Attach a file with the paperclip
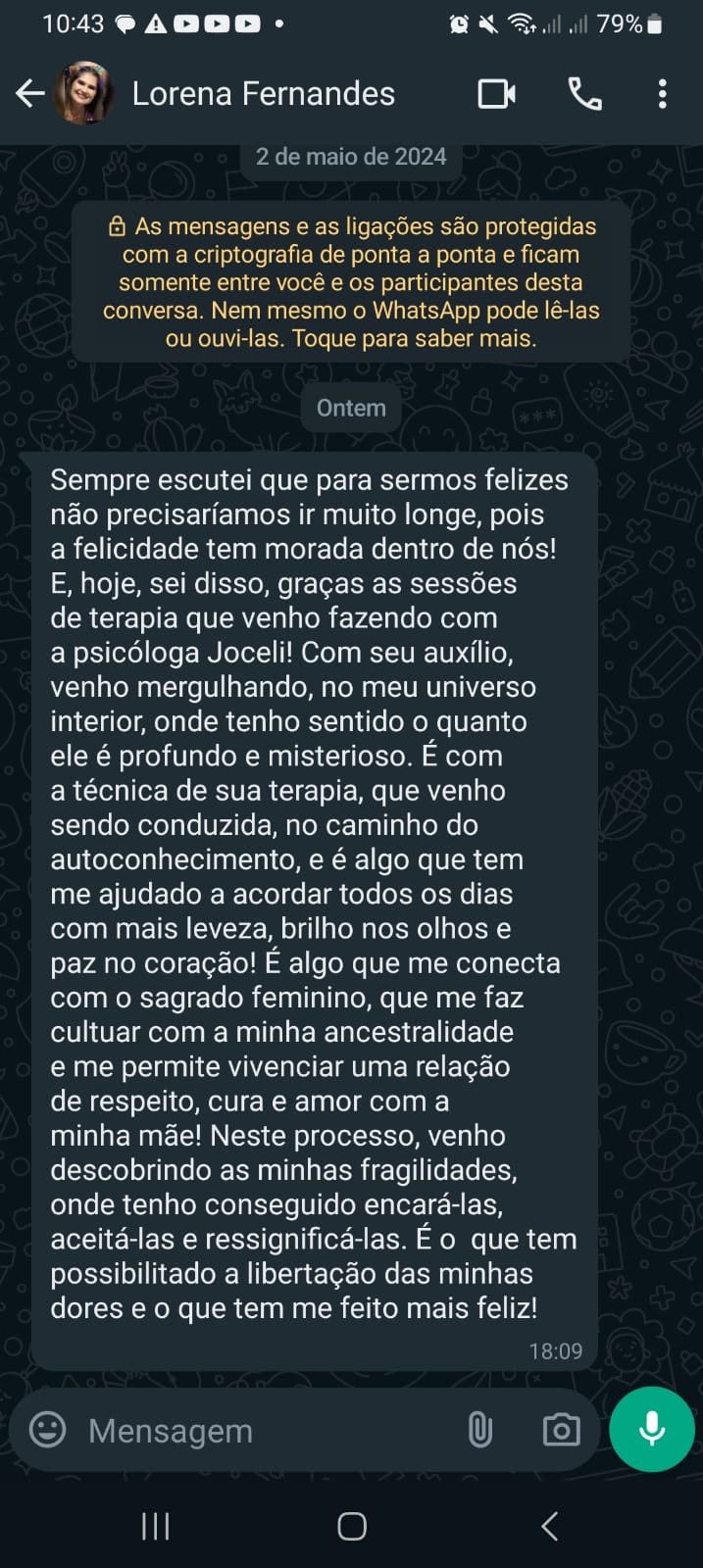This screenshot has height=1568, width=703. coord(479,1430)
